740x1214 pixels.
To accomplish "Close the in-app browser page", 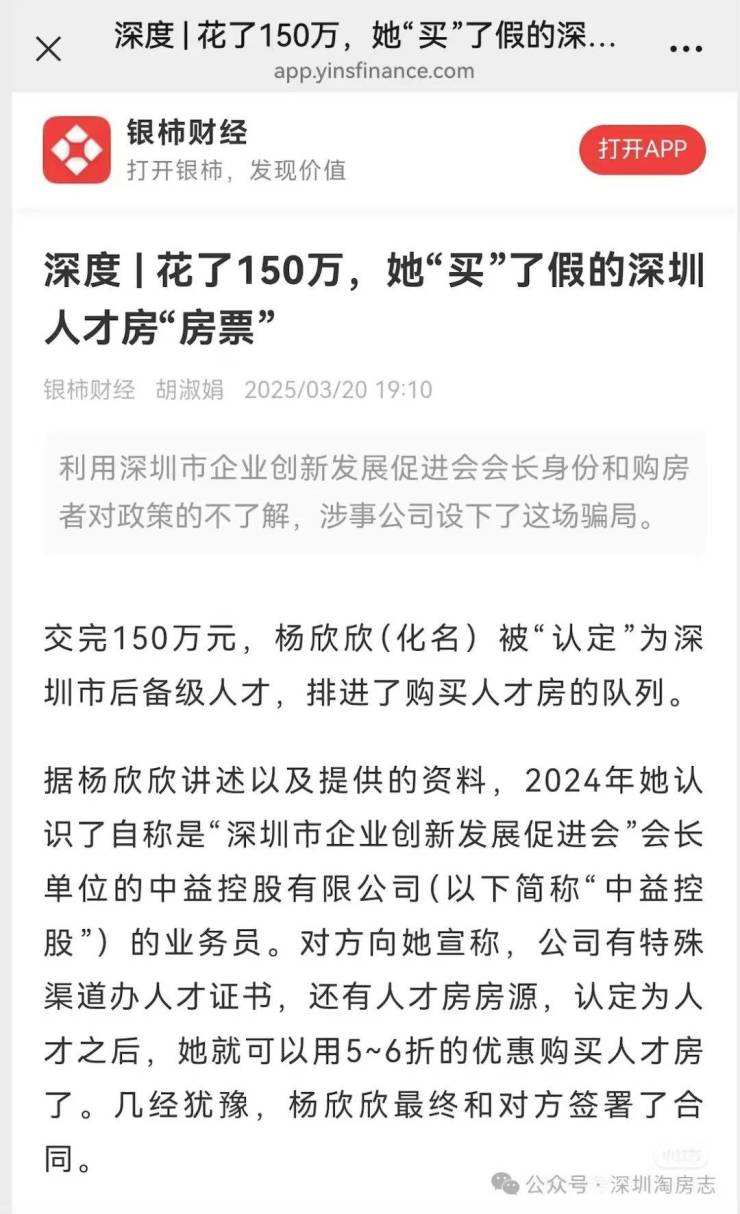I will (48, 49).
